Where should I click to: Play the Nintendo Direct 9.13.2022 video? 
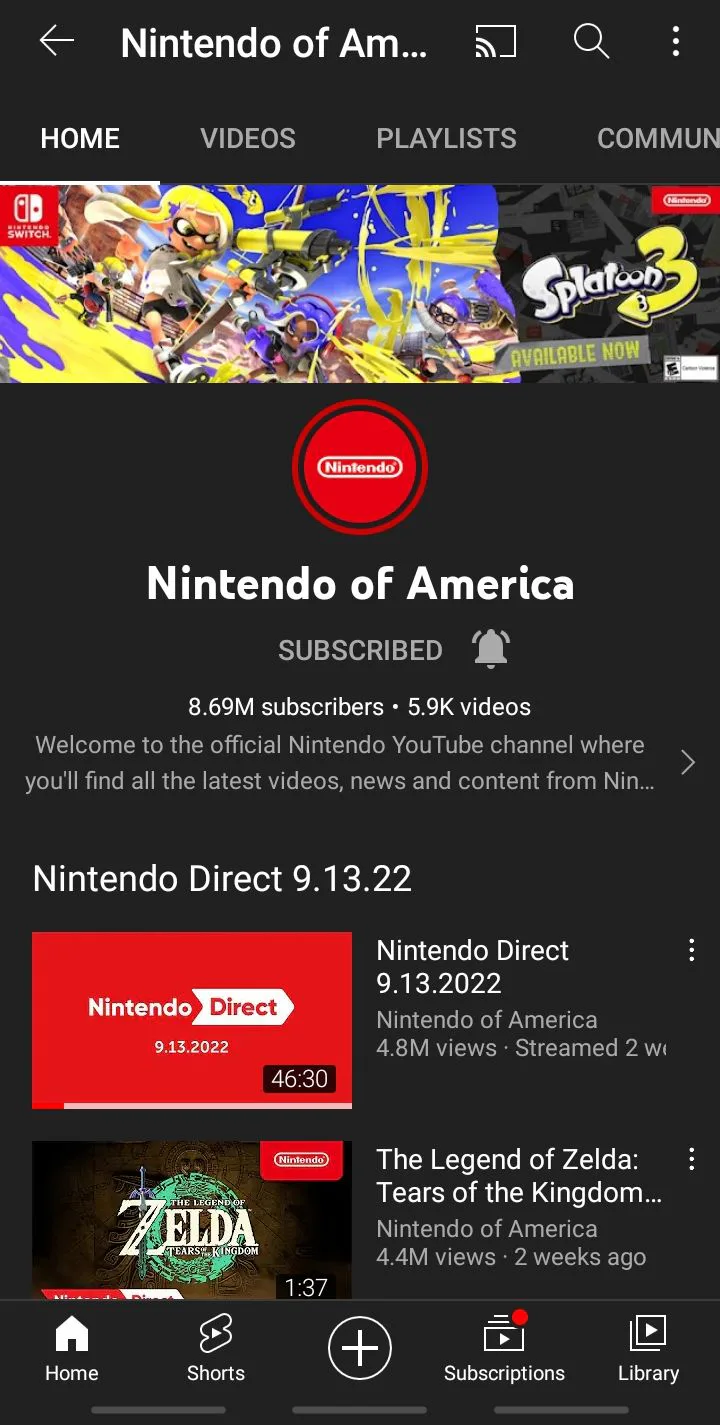tap(192, 1020)
